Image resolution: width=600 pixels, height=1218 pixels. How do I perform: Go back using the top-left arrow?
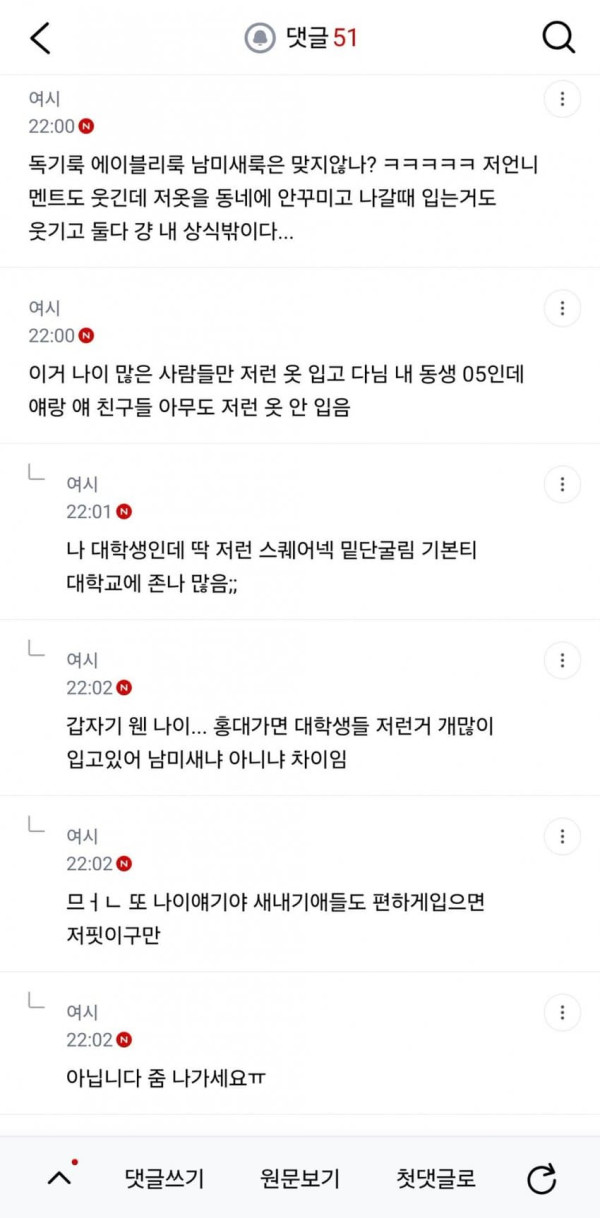tap(40, 38)
